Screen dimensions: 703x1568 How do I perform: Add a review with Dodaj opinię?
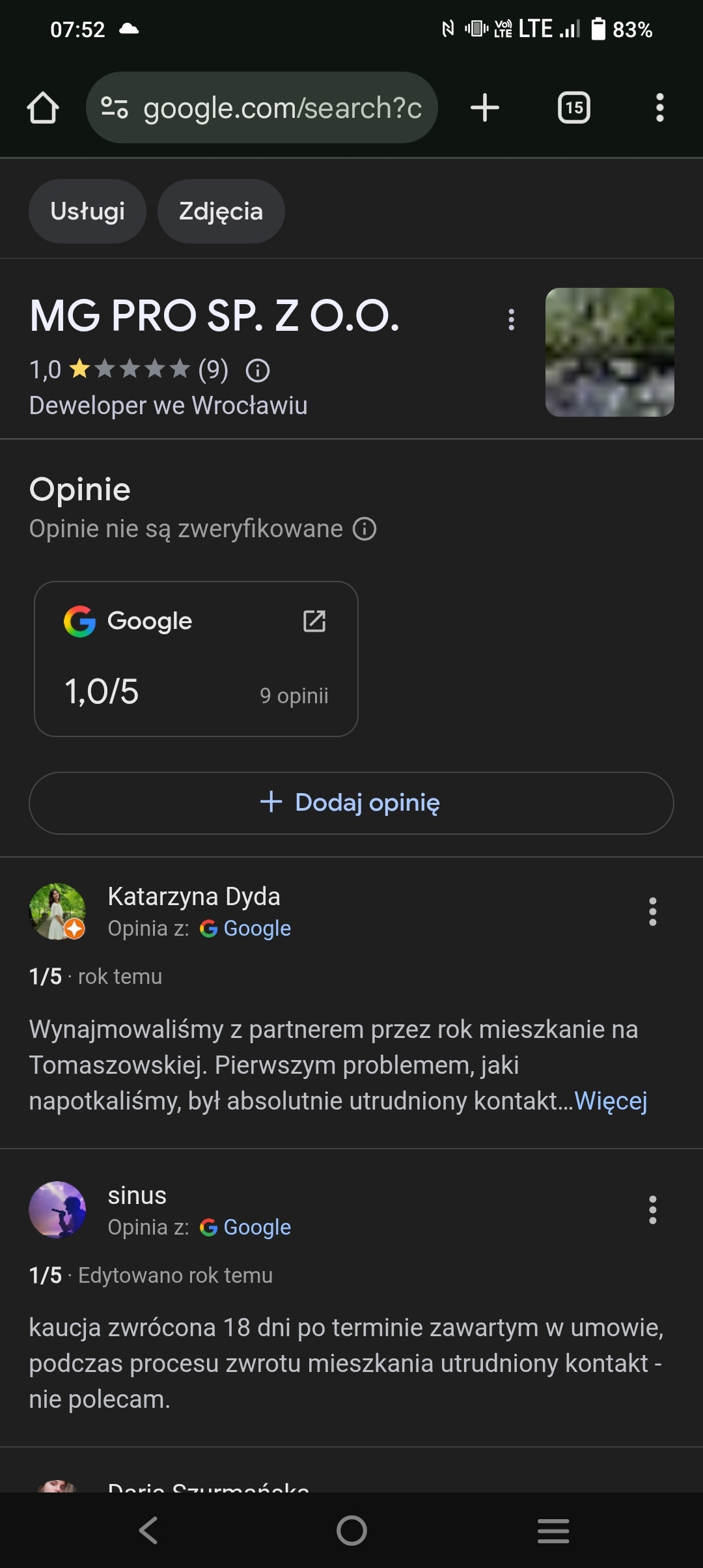click(x=351, y=802)
